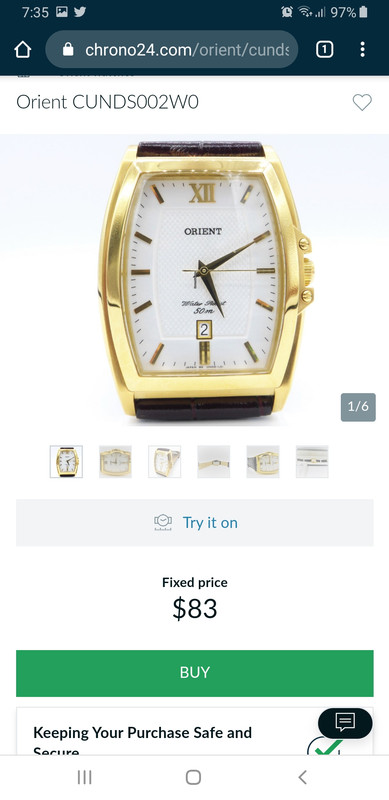The width and height of the screenshot is (389, 800).
Task: Open the browser tab switcher
Action: (325, 49)
